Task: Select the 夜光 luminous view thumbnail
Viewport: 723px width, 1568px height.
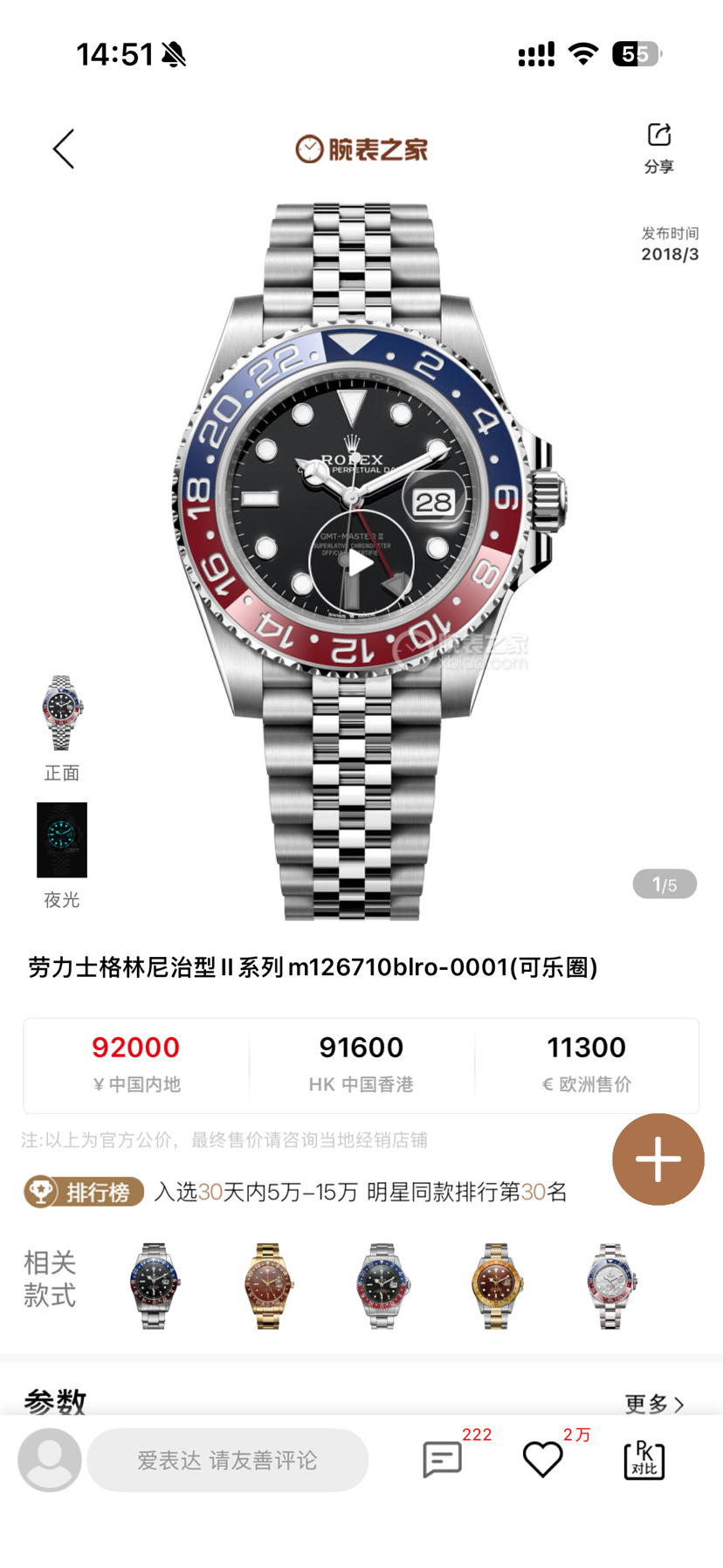Action: pyautogui.click(x=61, y=840)
